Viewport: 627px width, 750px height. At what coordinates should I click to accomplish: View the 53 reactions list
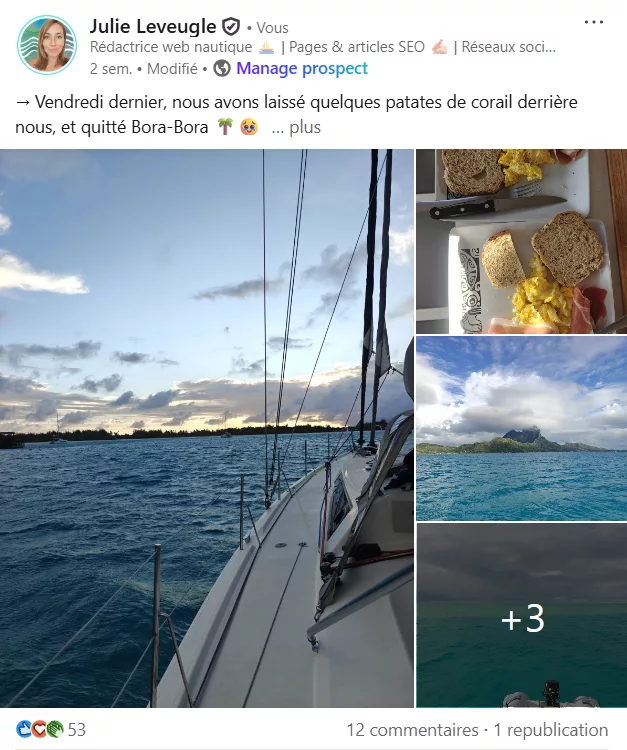pos(51,730)
